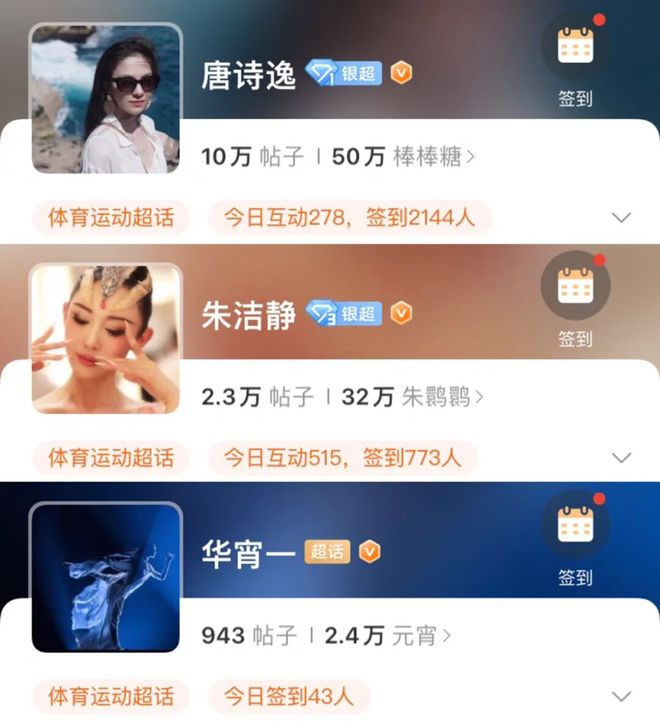View 朱洁静's profile picture

point(106,338)
